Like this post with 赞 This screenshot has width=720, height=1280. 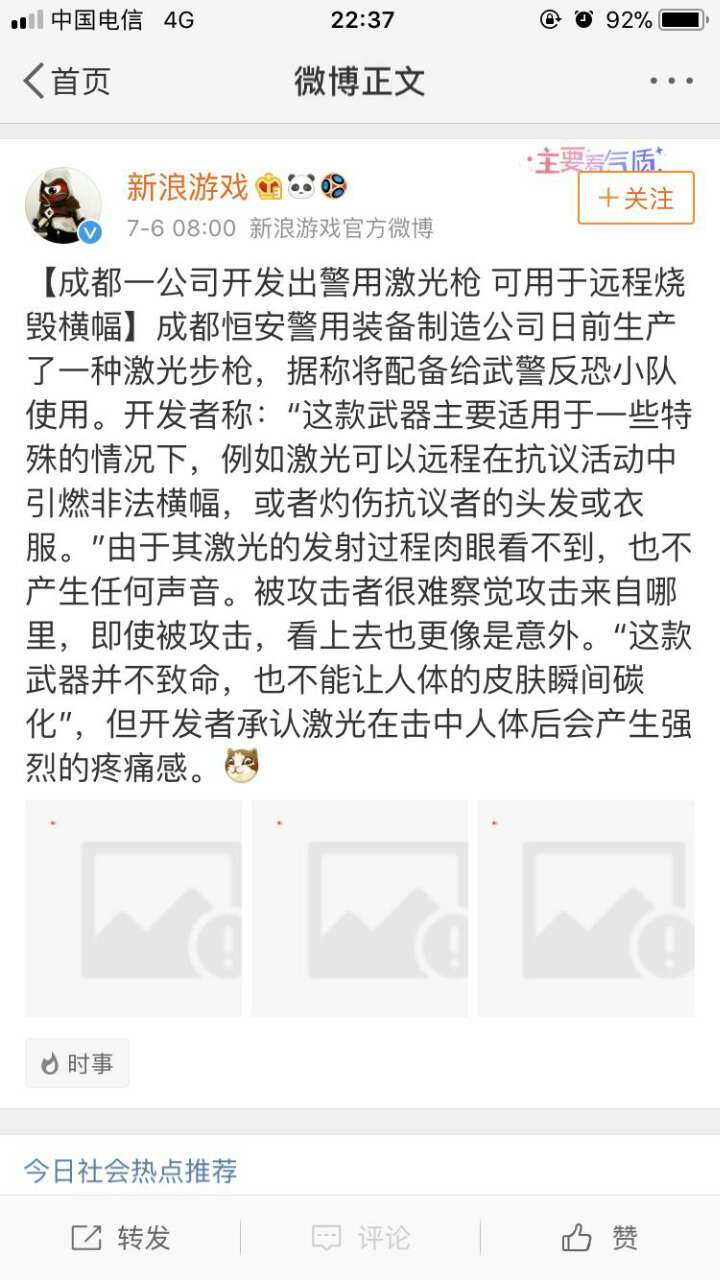click(x=600, y=1238)
